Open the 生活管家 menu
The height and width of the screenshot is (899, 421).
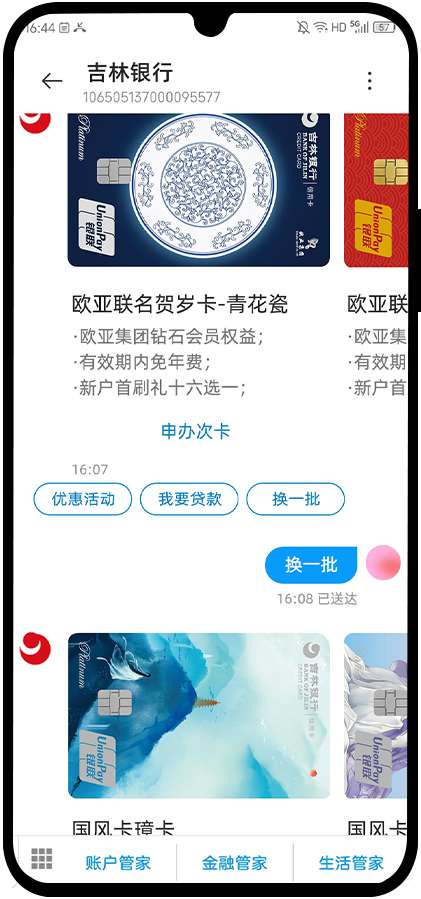coord(351,863)
